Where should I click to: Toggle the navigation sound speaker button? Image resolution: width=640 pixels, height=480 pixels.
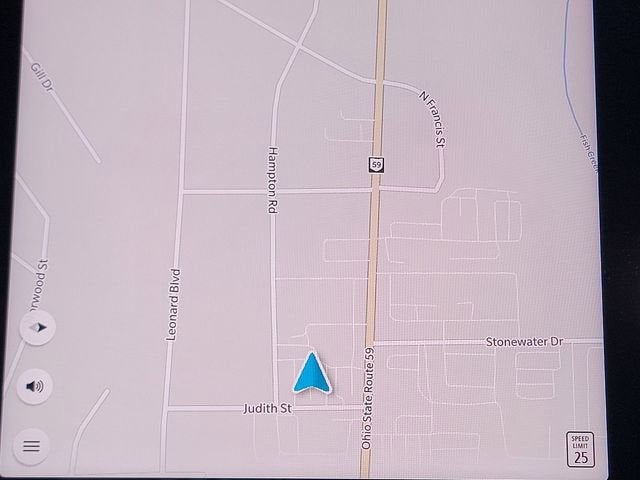[x=35, y=385]
